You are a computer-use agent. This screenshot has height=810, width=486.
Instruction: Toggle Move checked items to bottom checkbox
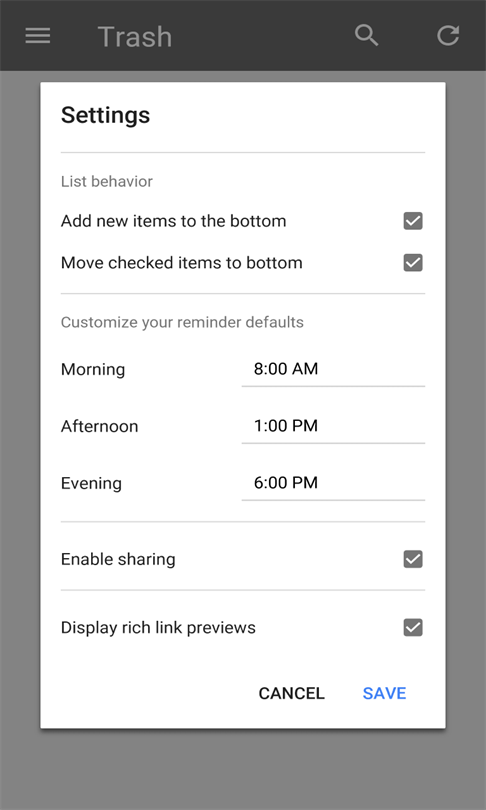coord(413,263)
